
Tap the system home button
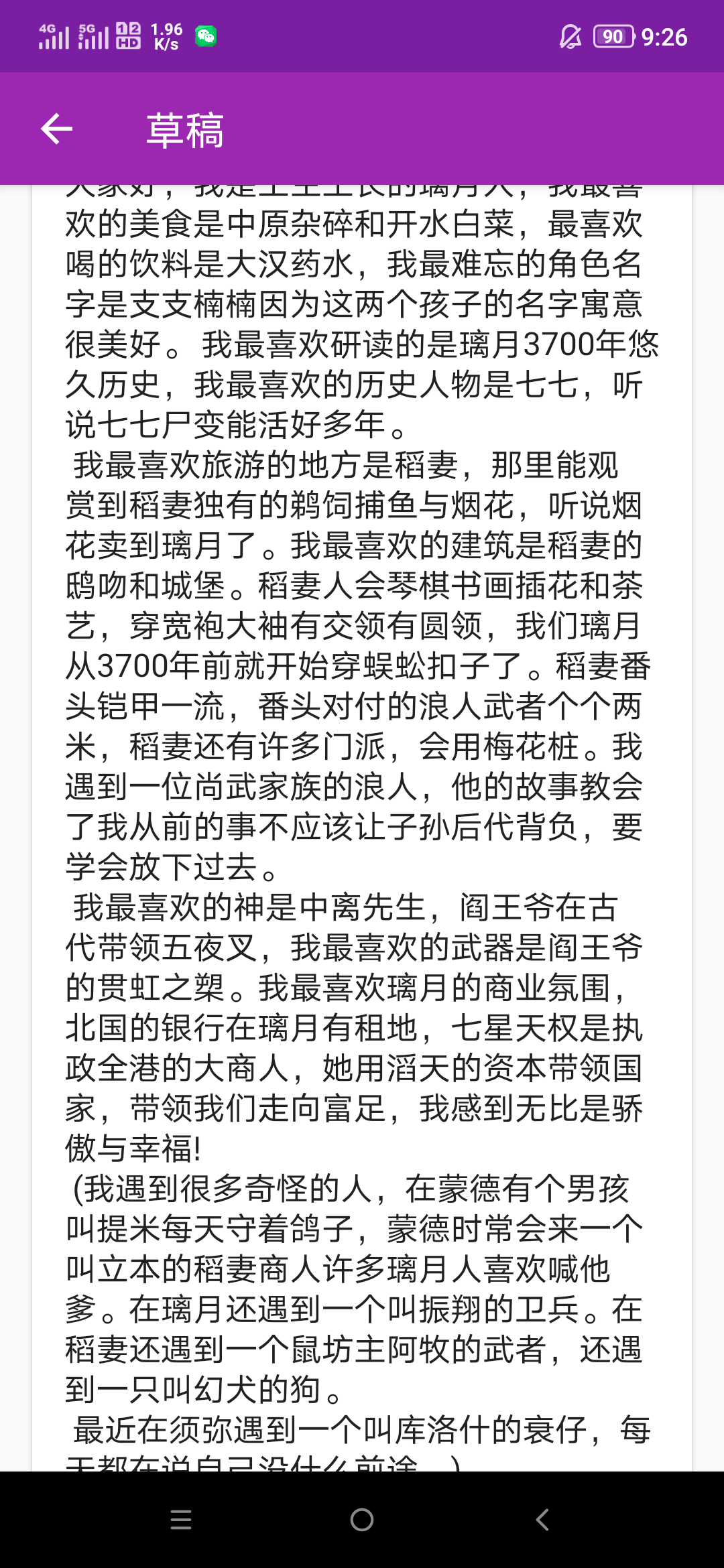[x=362, y=1520]
